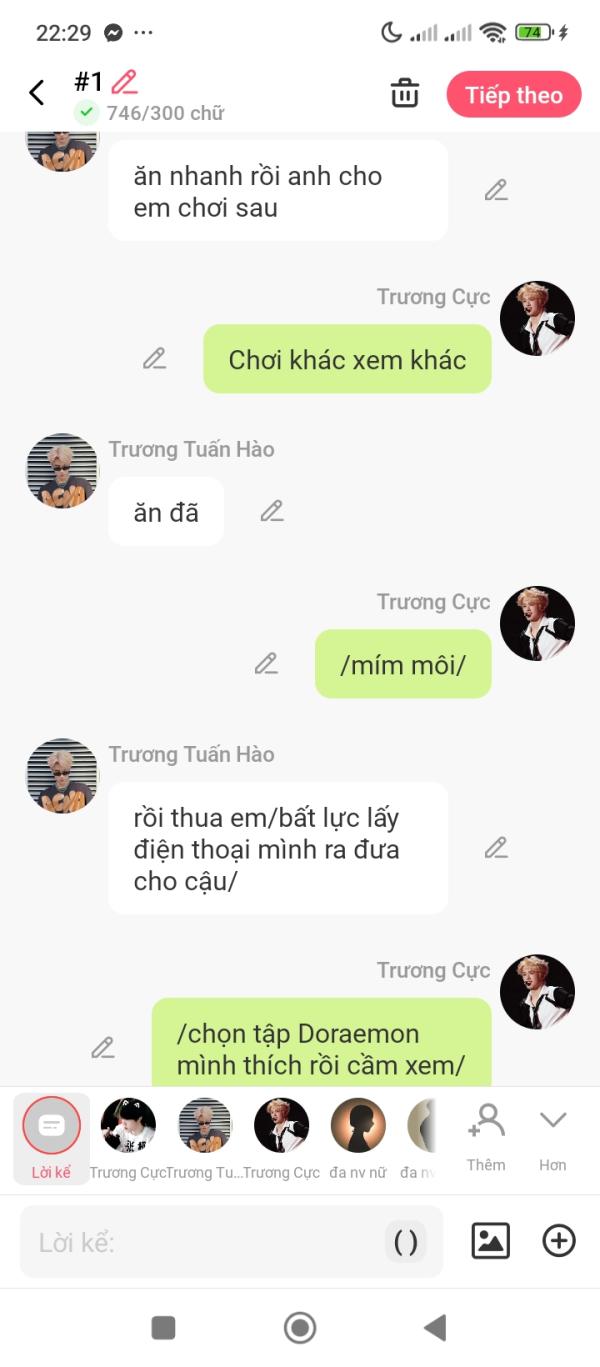This screenshot has width=600, height=1367.
Task: Expand more options with Hơn
Action: (x=553, y=1138)
